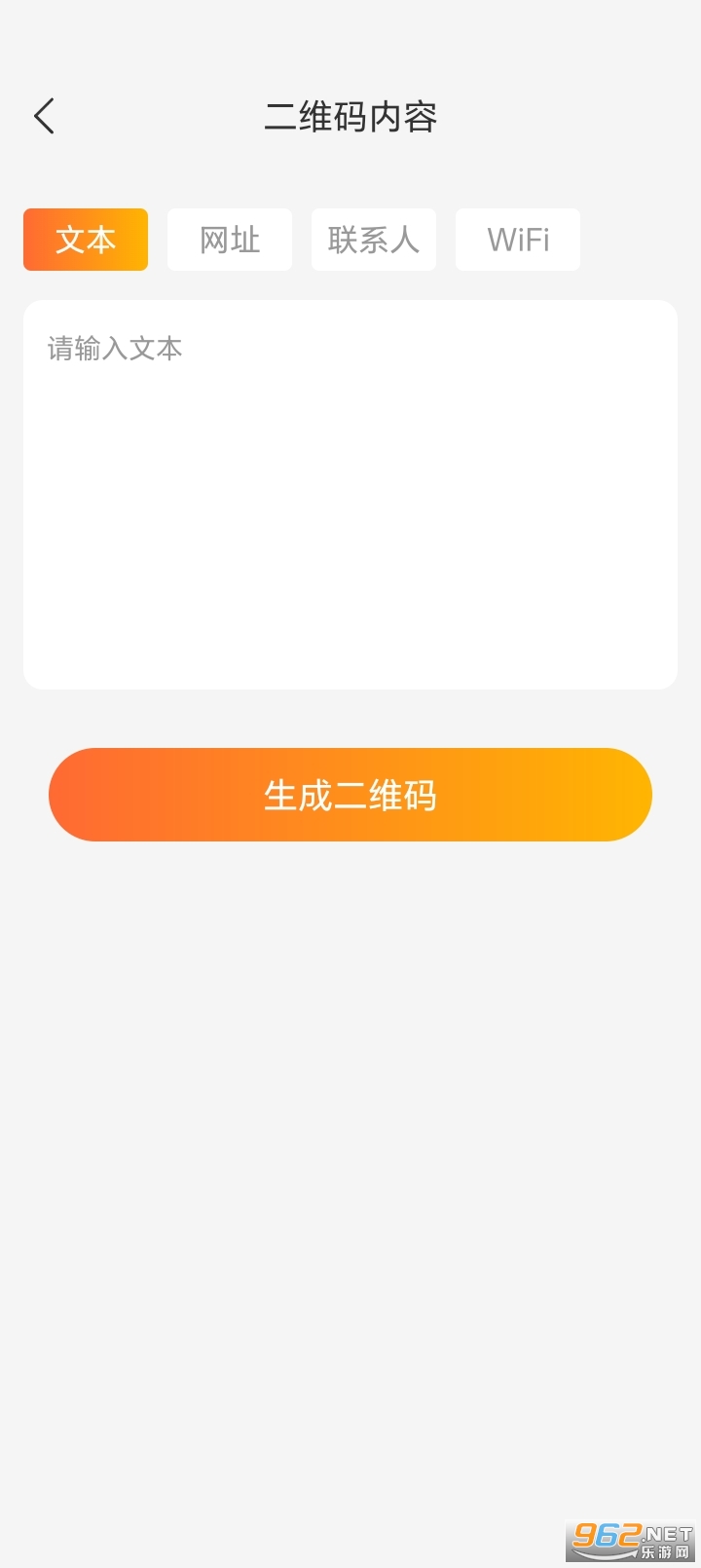The height and width of the screenshot is (1568, 701).
Task: Switch to the 网址 tab
Action: pyautogui.click(x=230, y=240)
